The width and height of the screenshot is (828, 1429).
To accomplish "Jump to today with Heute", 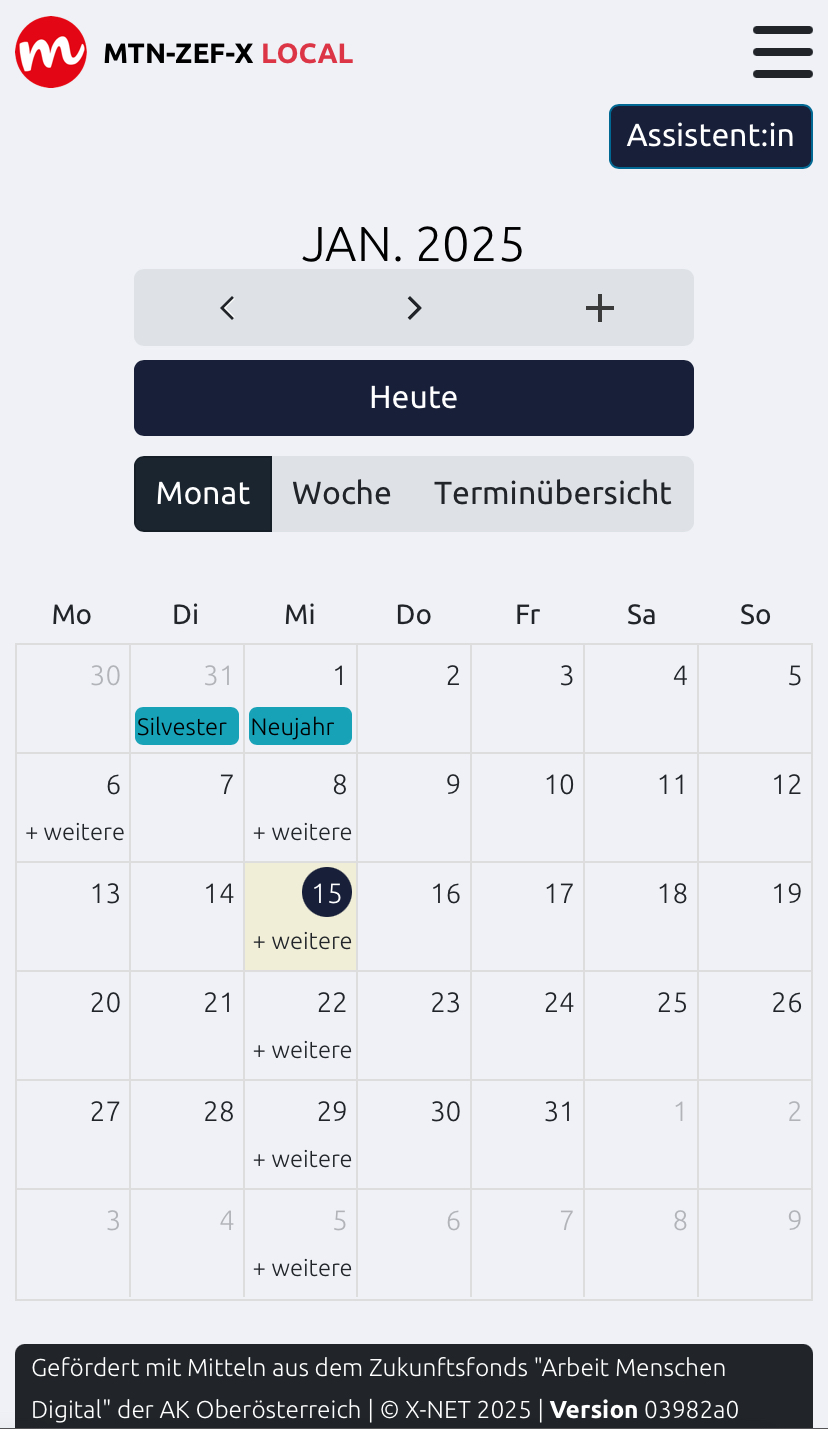I will [x=413, y=398].
